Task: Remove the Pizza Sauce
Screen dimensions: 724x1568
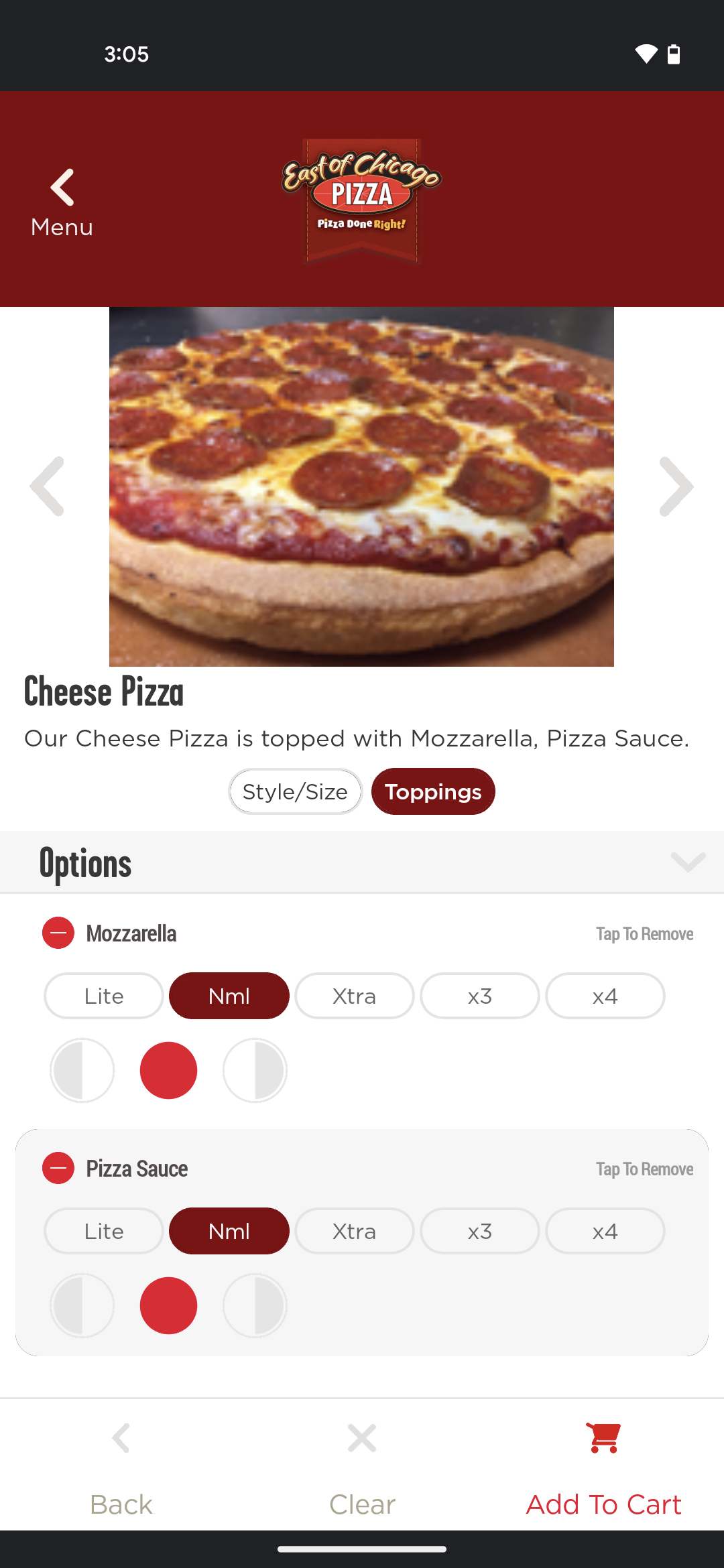Action: tap(58, 1169)
